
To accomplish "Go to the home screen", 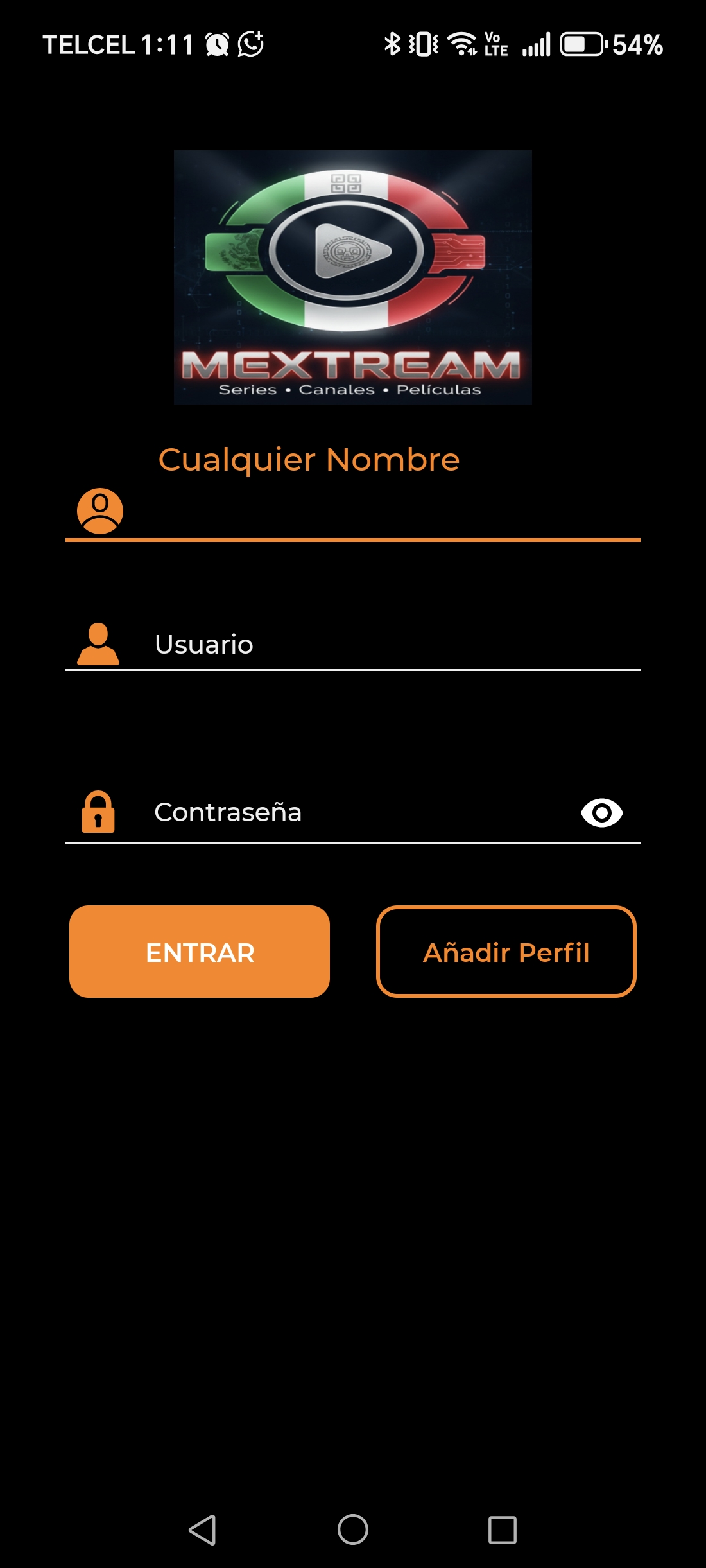I will pyautogui.click(x=353, y=1529).
